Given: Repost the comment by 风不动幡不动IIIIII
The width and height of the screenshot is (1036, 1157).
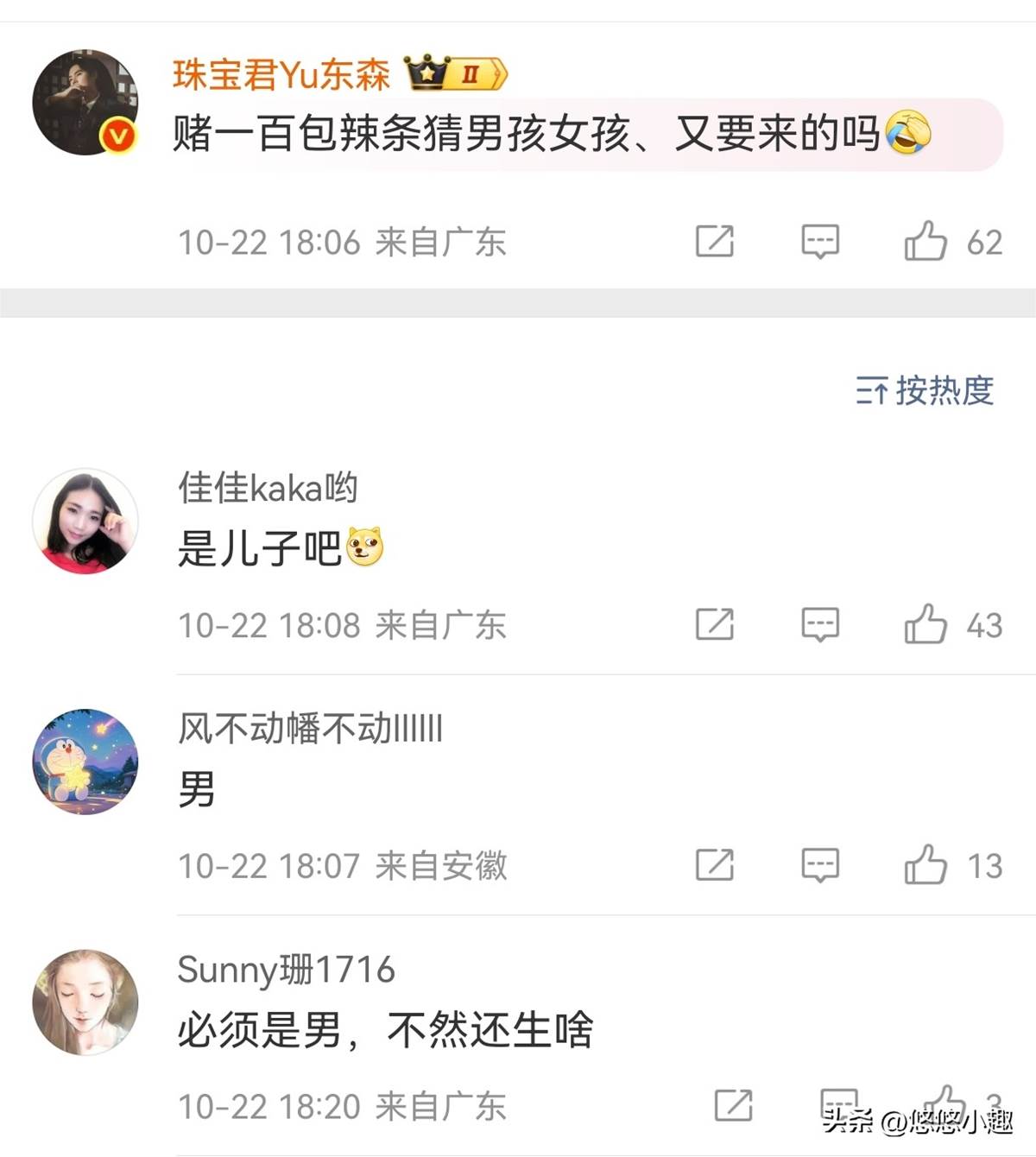Looking at the screenshot, I should tap(715, 864).
